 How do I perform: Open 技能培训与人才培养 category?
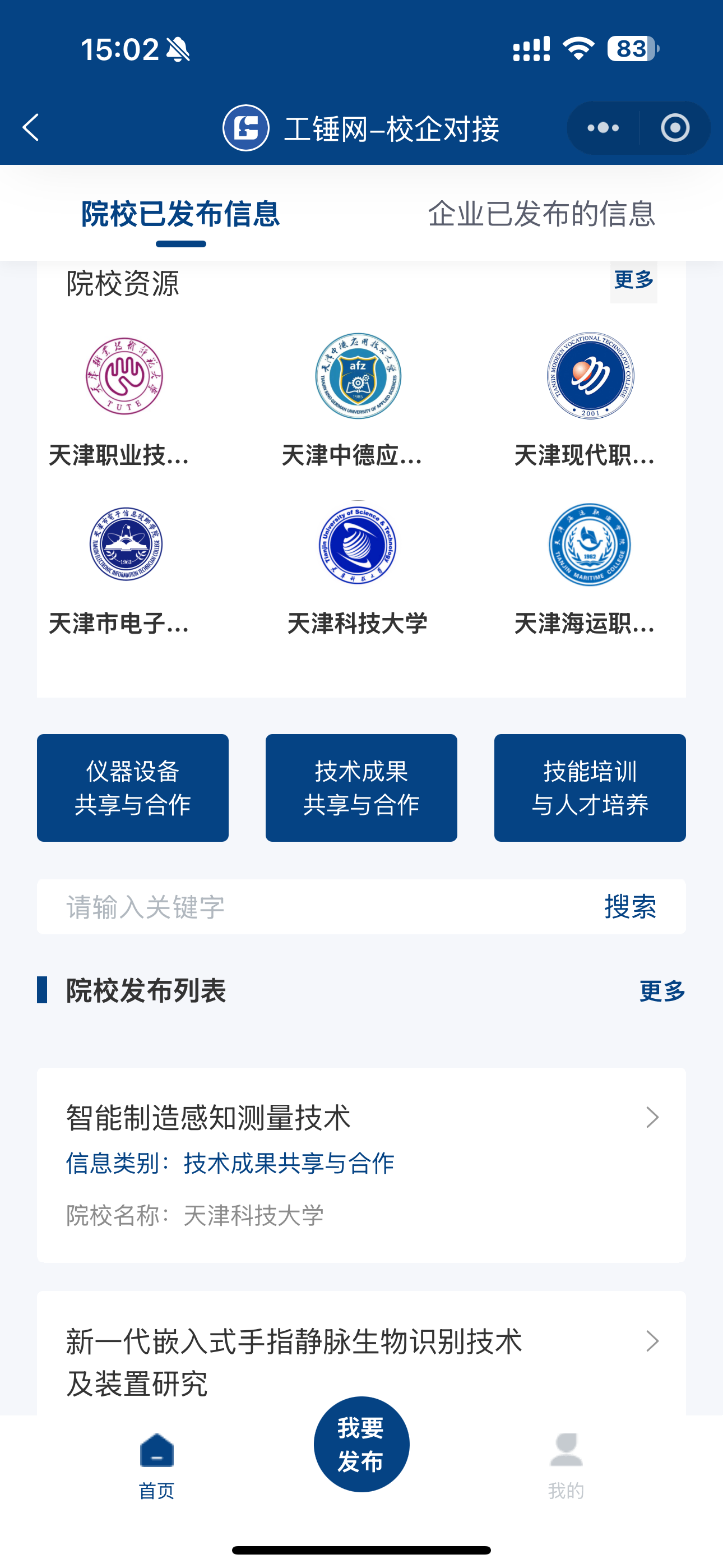point(590,788)
